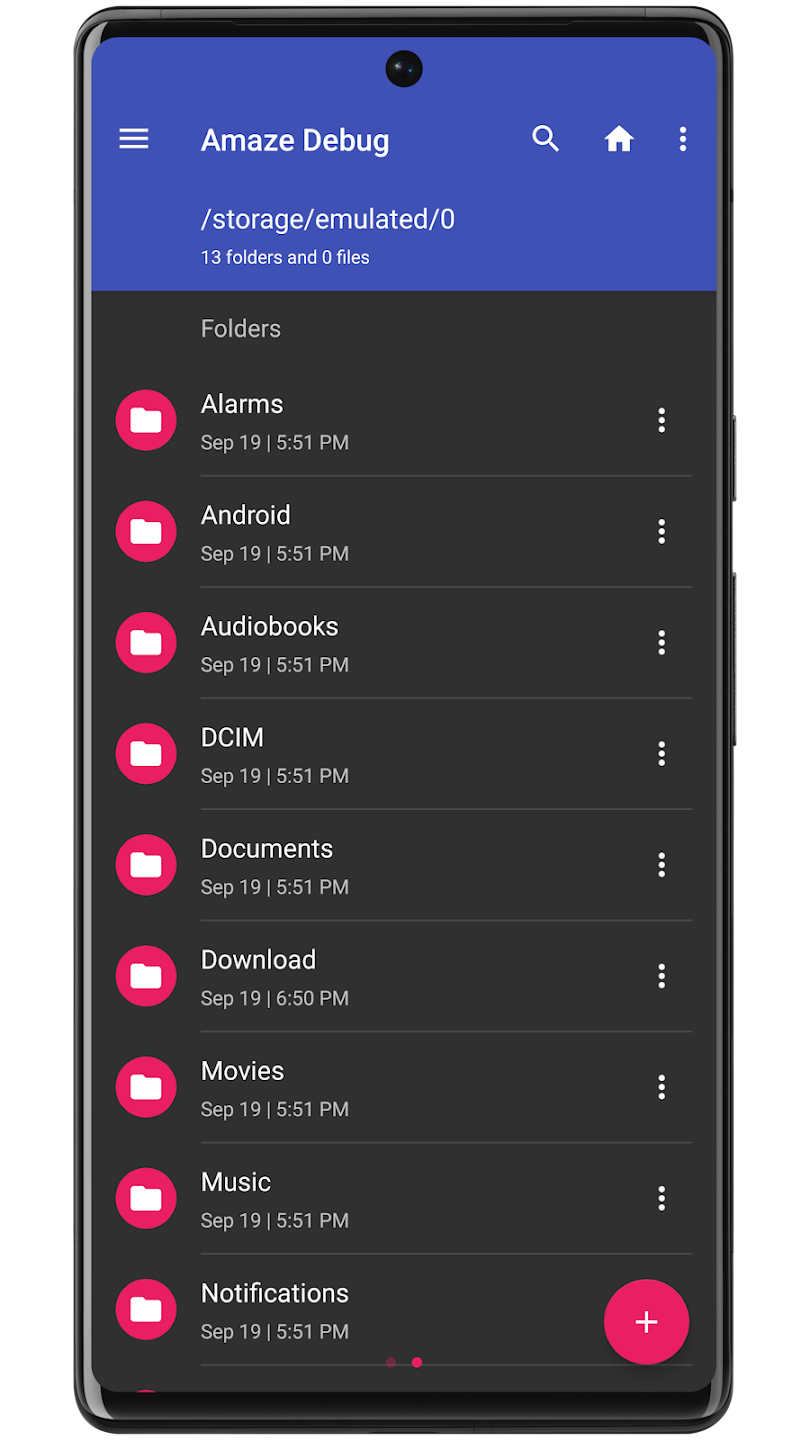Click the Movies folder icon

point(146,1087)
